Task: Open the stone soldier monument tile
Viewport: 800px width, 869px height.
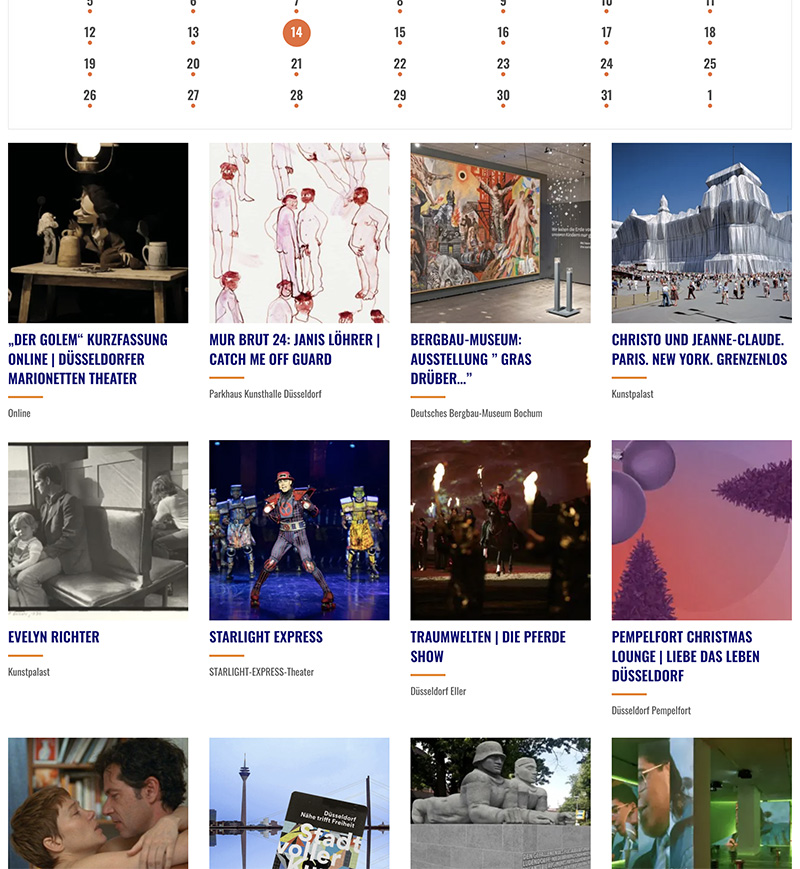Action: coord(500,803)
